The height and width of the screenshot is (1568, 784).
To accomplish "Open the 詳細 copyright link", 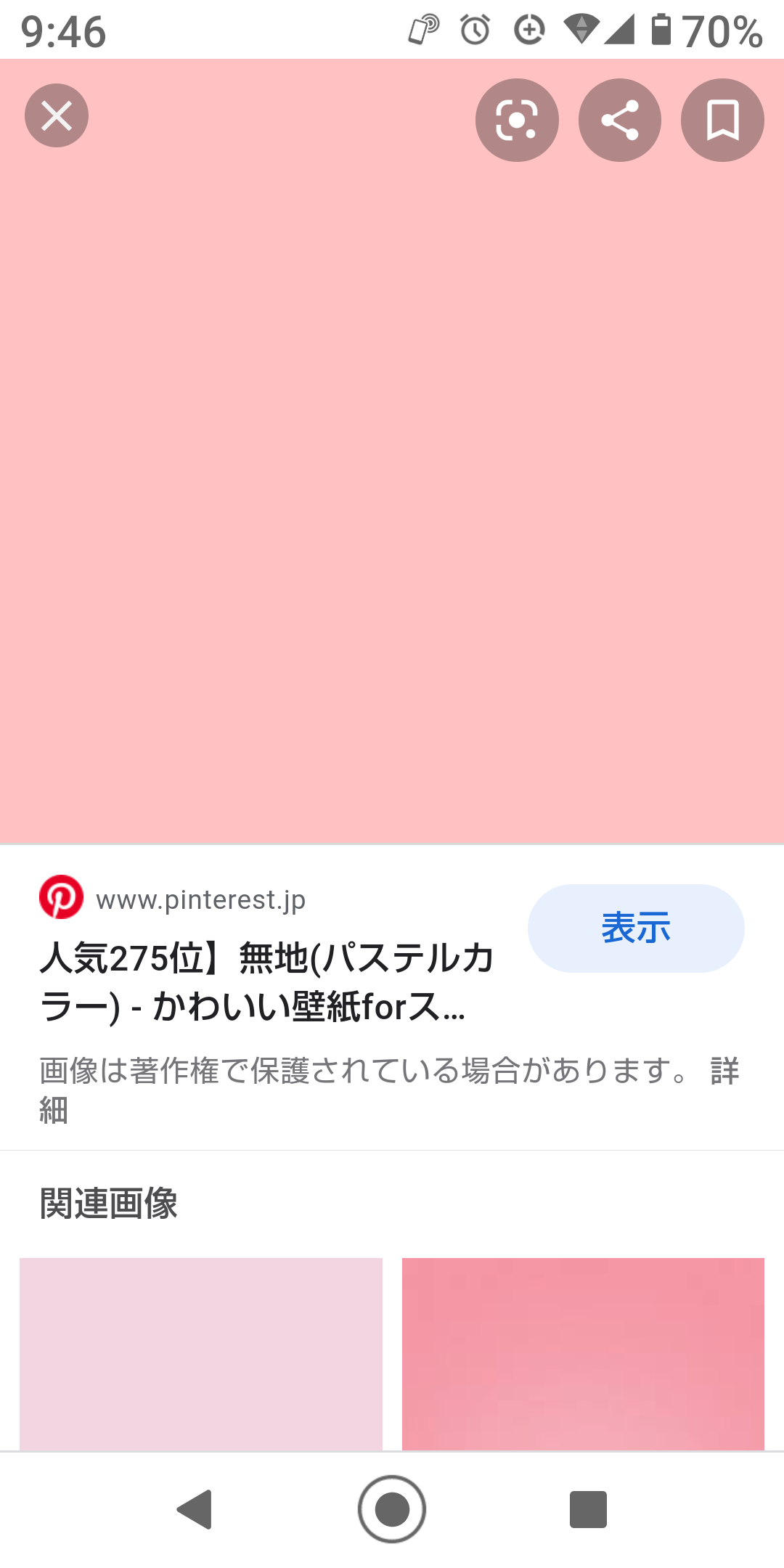I will [724, 1071].
